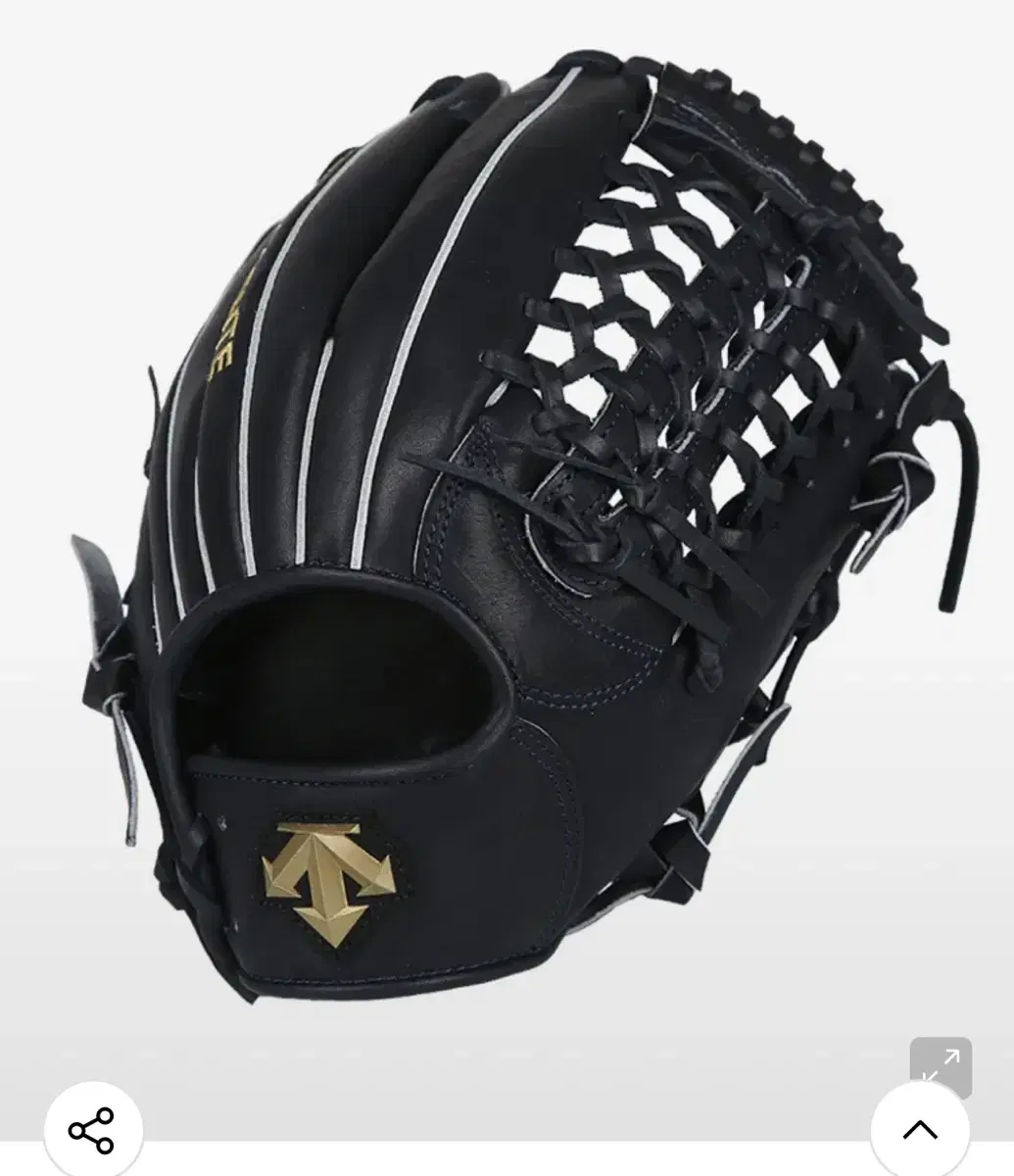The width and height of the screenshot is (1014, 1176).
Task: Click the upward arrow expander at bottom right
Action: pyautogui.click(x=919, y=1131)
